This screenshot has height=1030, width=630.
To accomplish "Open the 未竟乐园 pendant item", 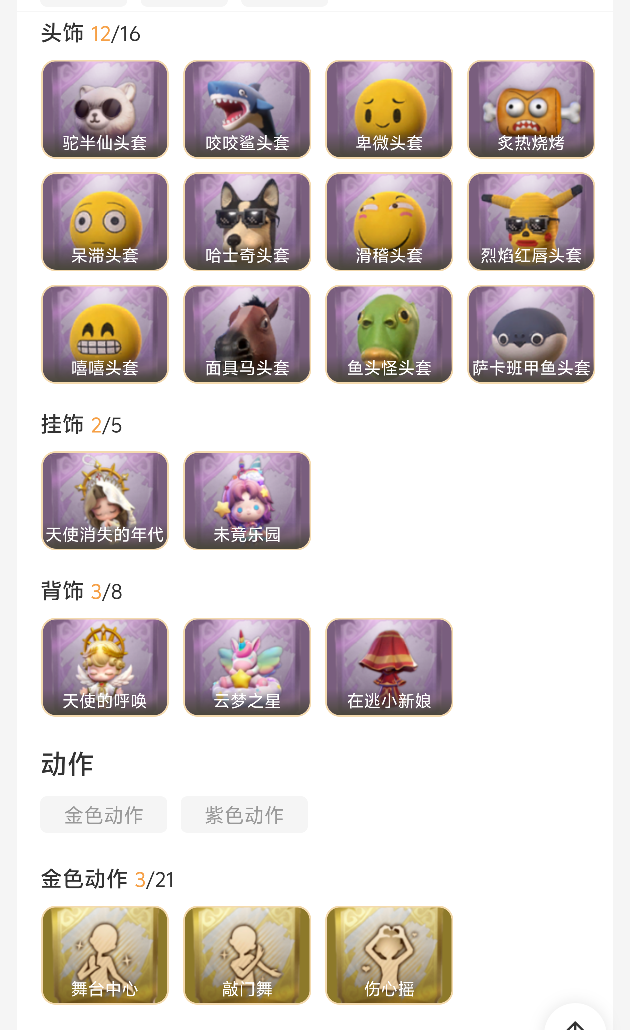I will click(247, 501).
